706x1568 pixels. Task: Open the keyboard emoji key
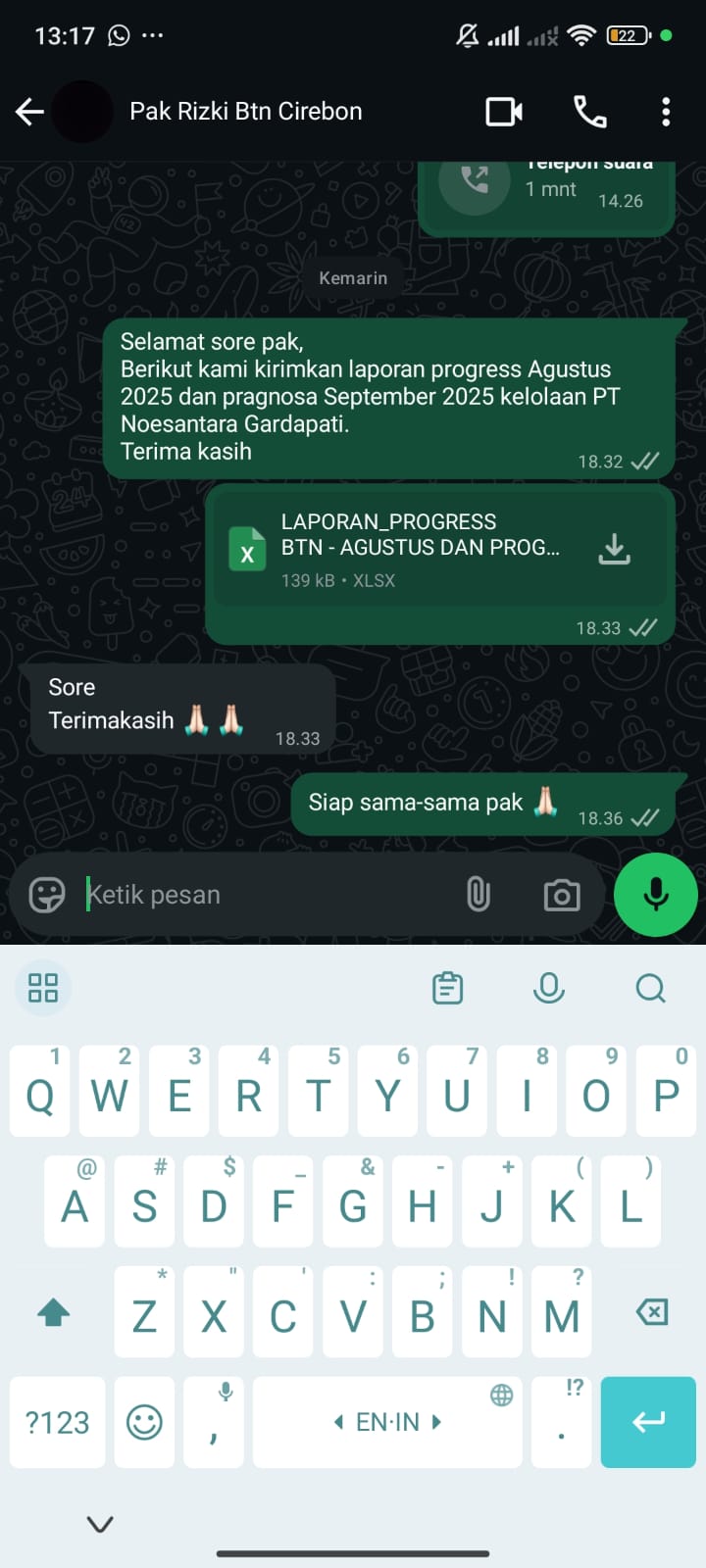pyautogui.click(x=144, y=1422)
